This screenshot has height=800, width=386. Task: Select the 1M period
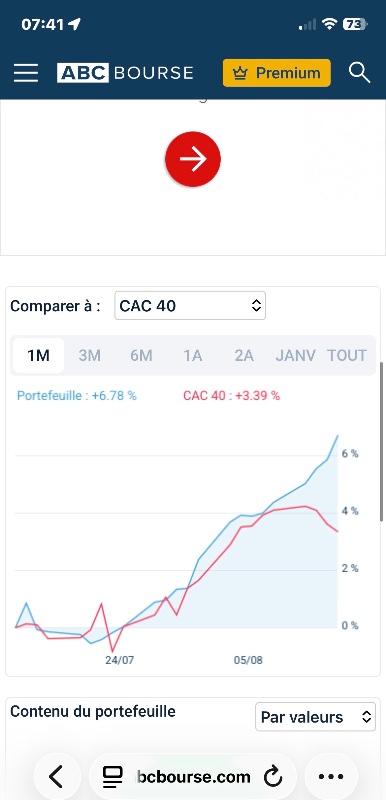pos(38,355)
